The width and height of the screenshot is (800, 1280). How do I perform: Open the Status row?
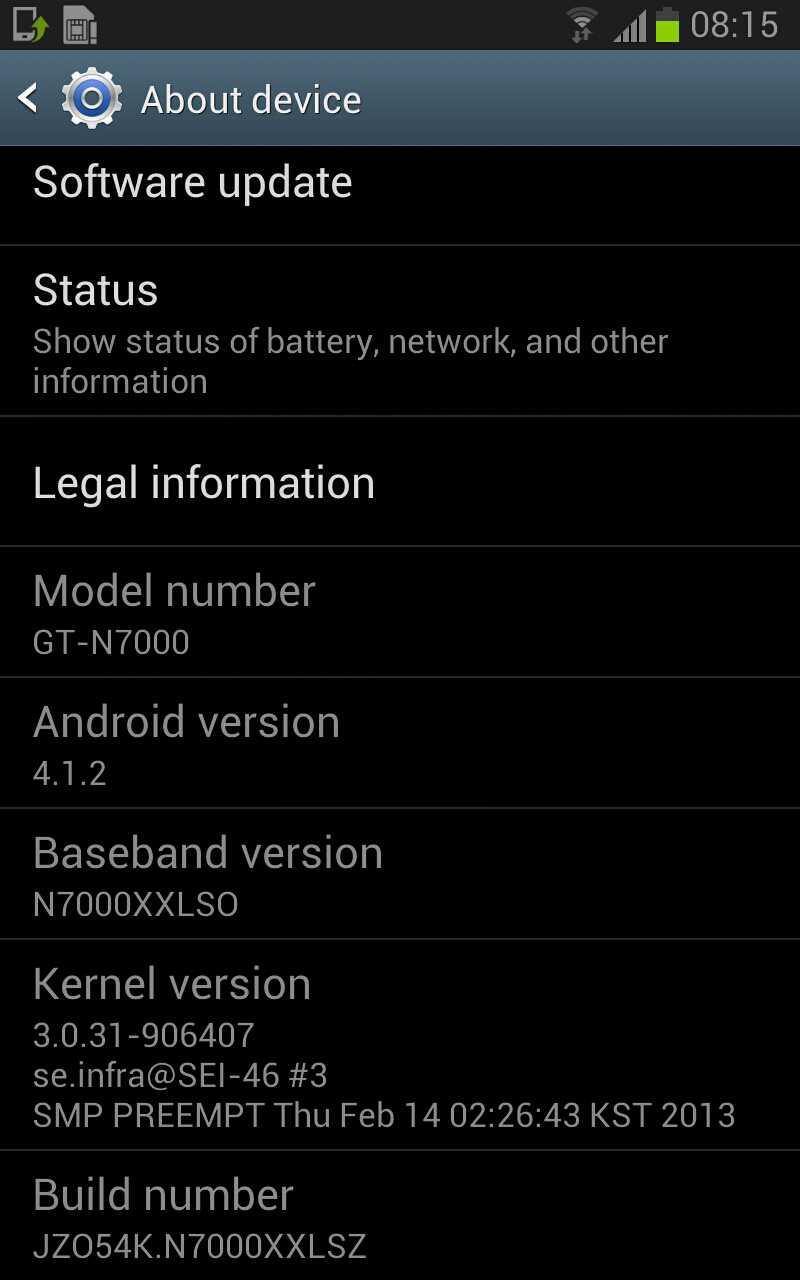400,331
